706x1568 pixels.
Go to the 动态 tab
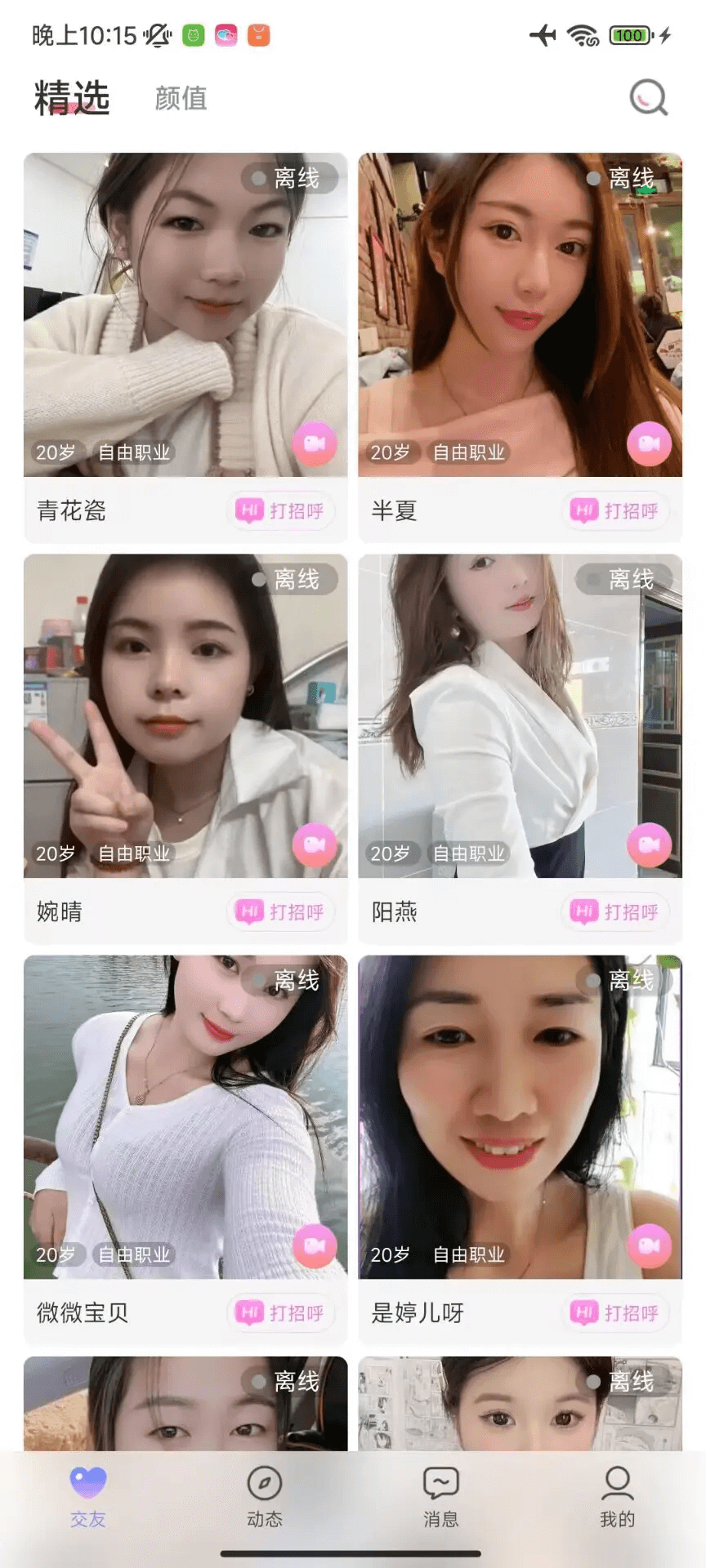click(265, 1496)
